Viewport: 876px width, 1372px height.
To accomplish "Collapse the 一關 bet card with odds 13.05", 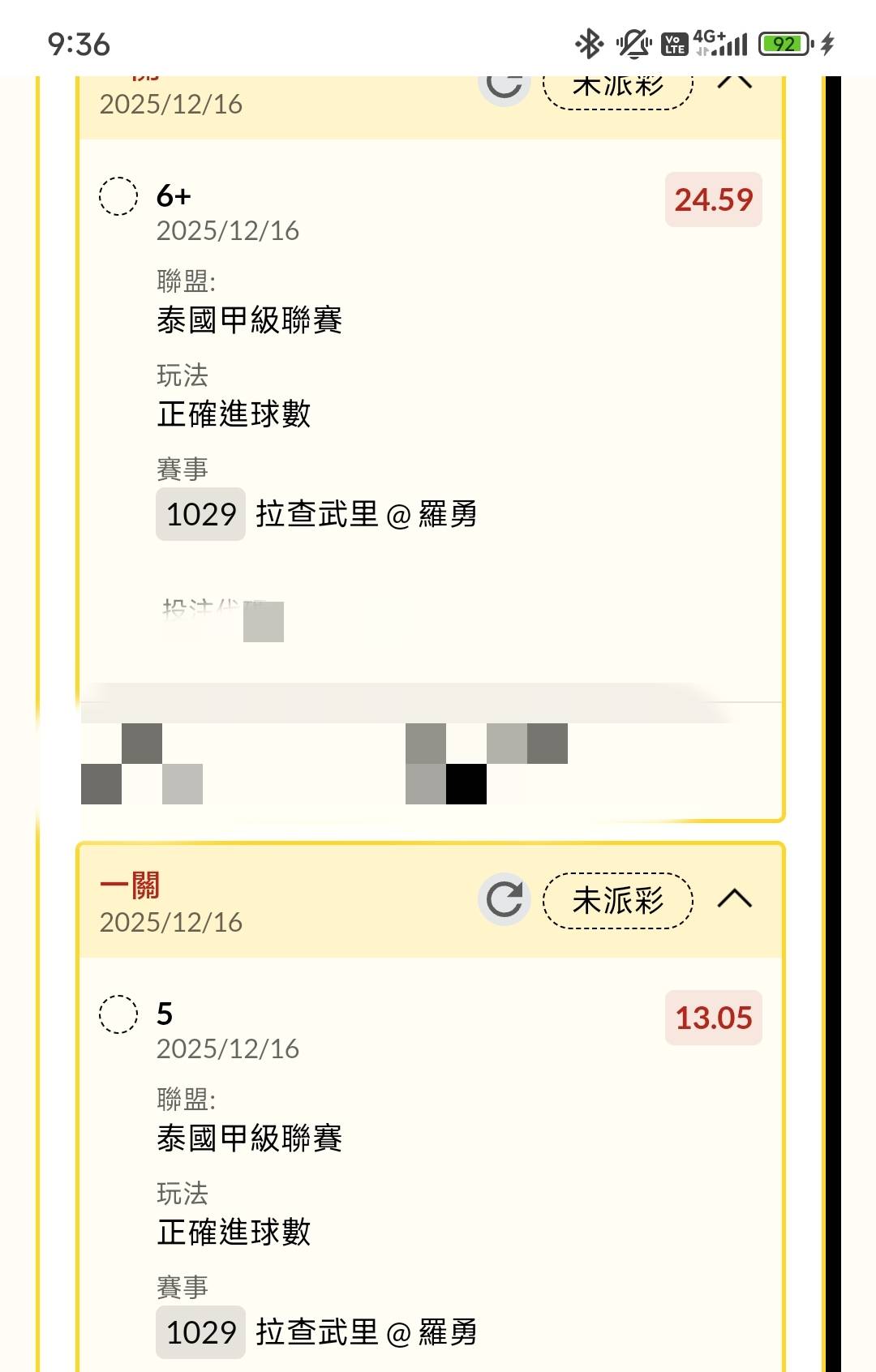I will pyautogui.click(x=735, y=899).
